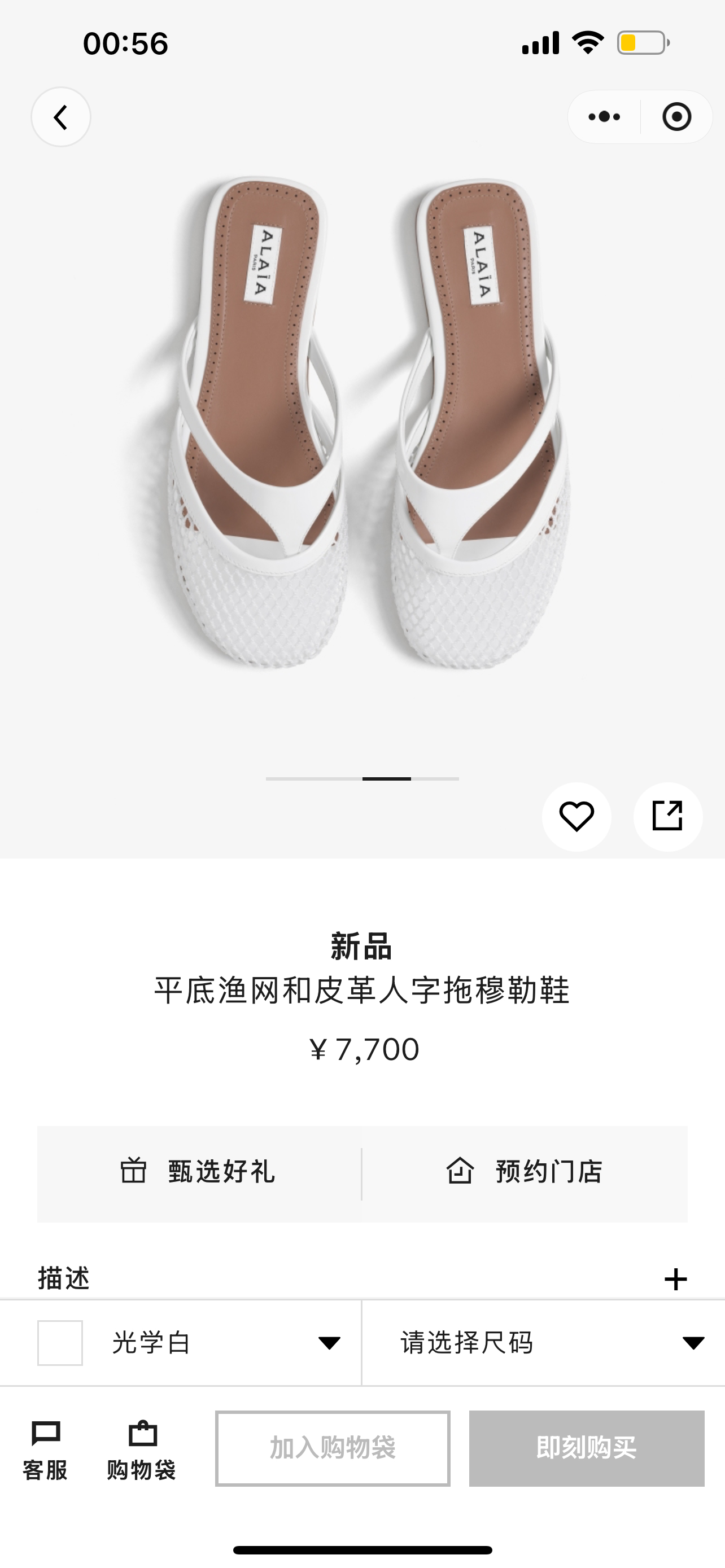This screenshot has width=725, height=1568.
Task: Book a store appointment via 预约门店
Action: [x=525, y=1172]
